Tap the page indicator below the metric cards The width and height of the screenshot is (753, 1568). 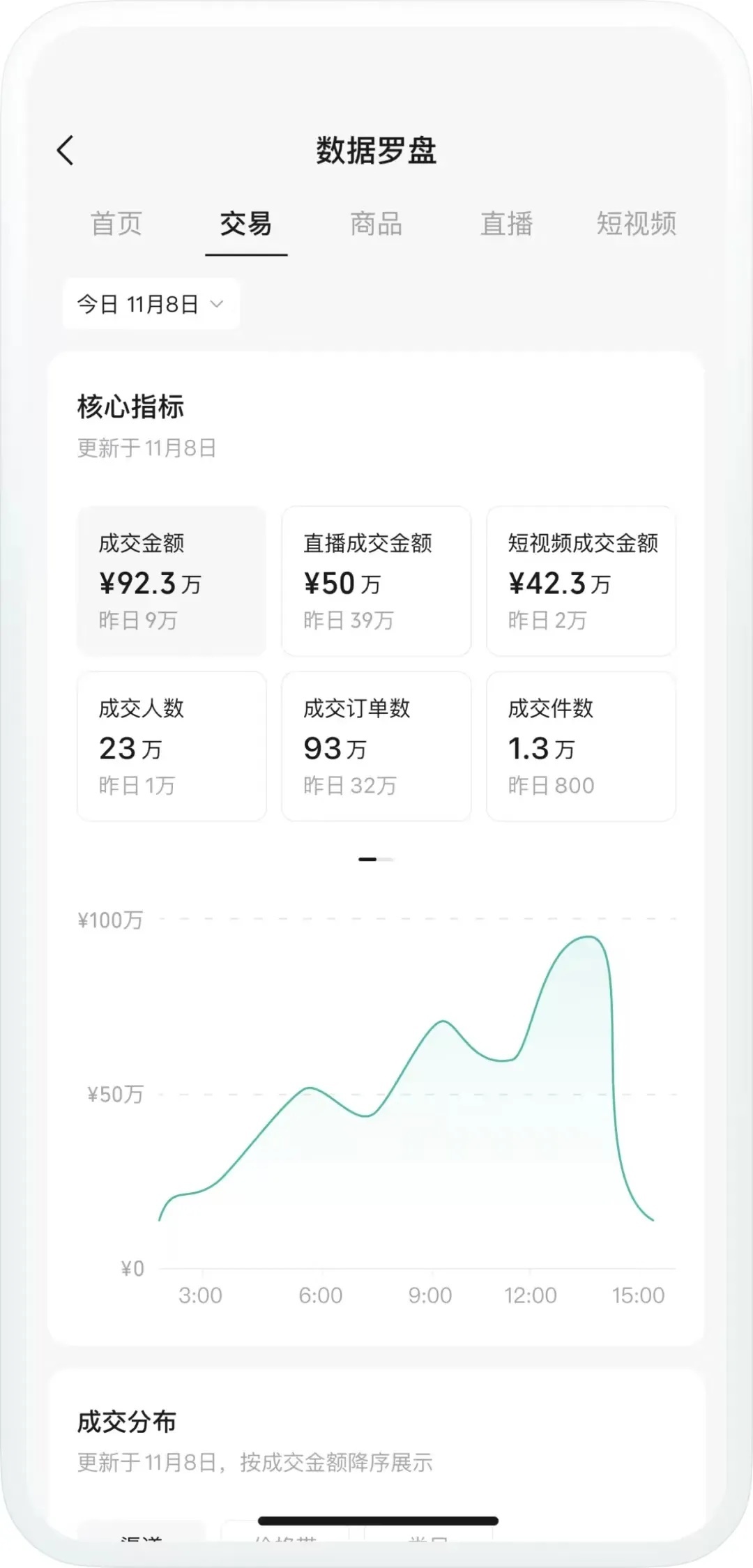[376, 859]
